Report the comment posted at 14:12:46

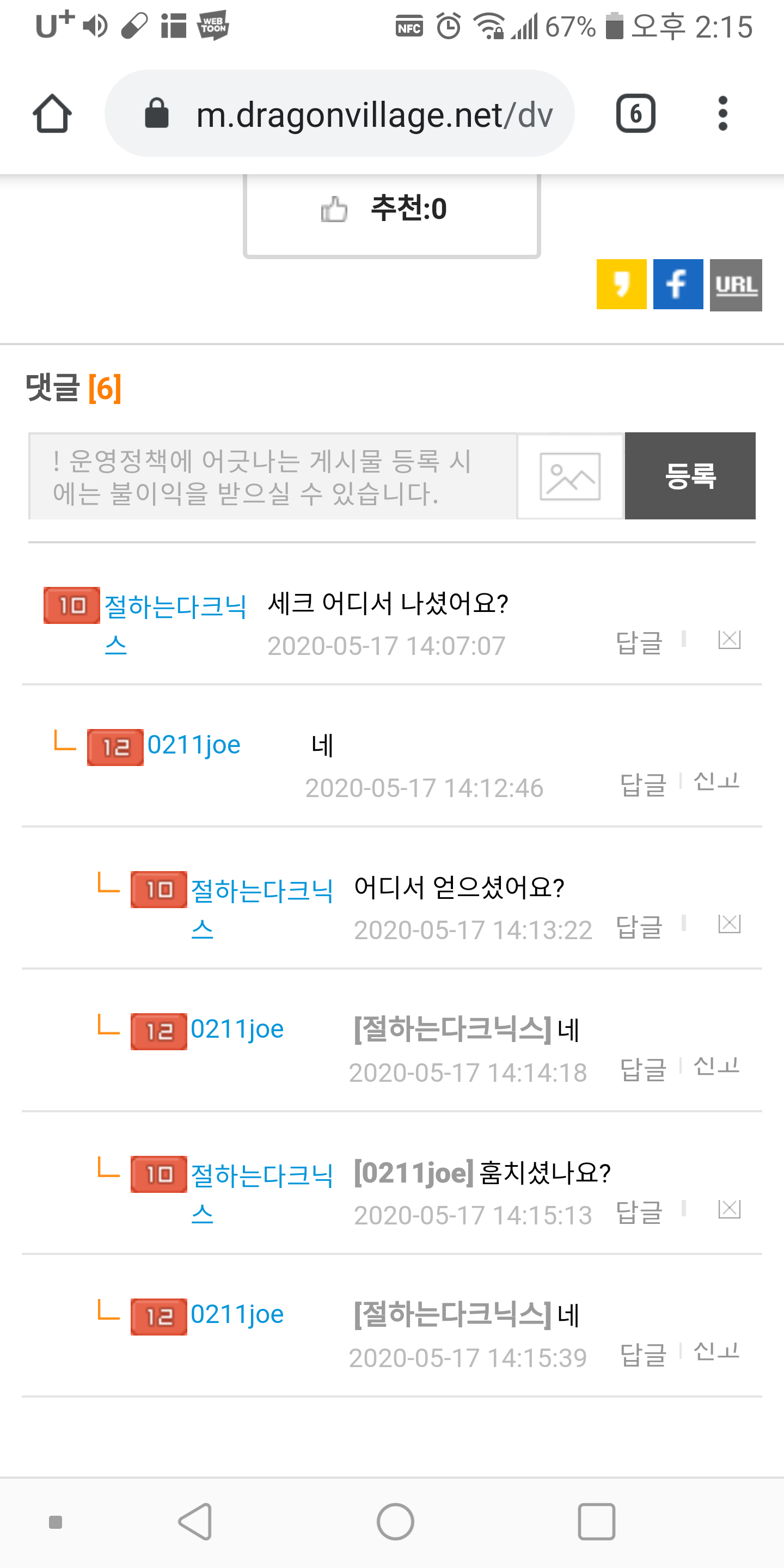pyautogui.click(x=716, y=782)
